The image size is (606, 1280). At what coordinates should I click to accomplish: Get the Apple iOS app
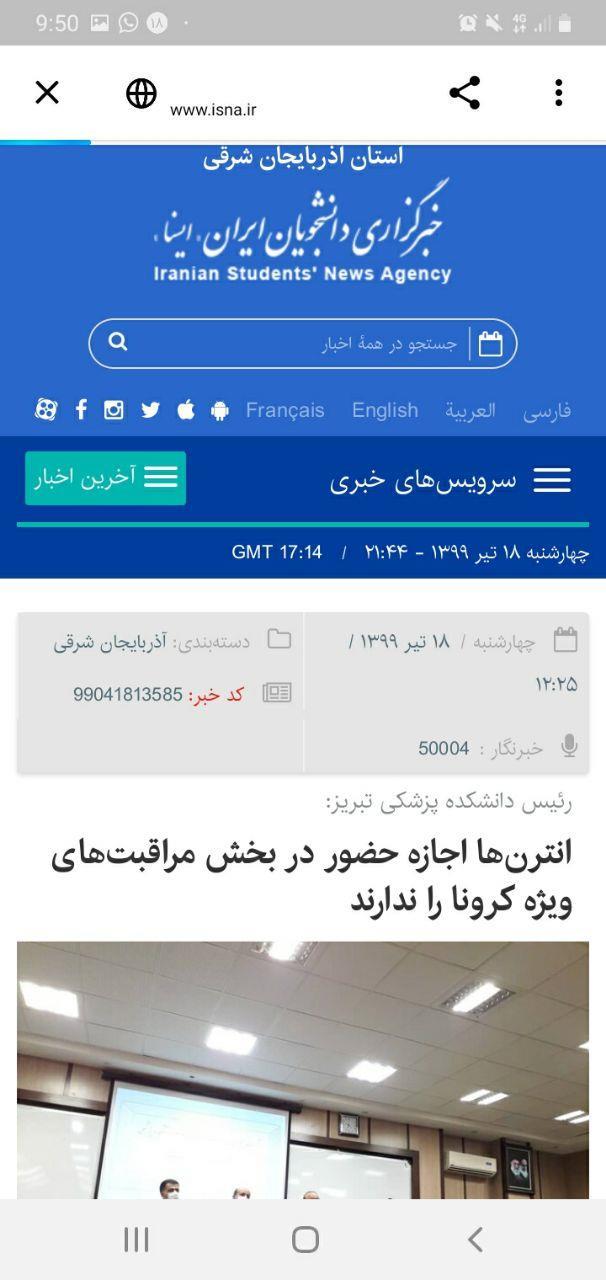click(x=186, y=410)
